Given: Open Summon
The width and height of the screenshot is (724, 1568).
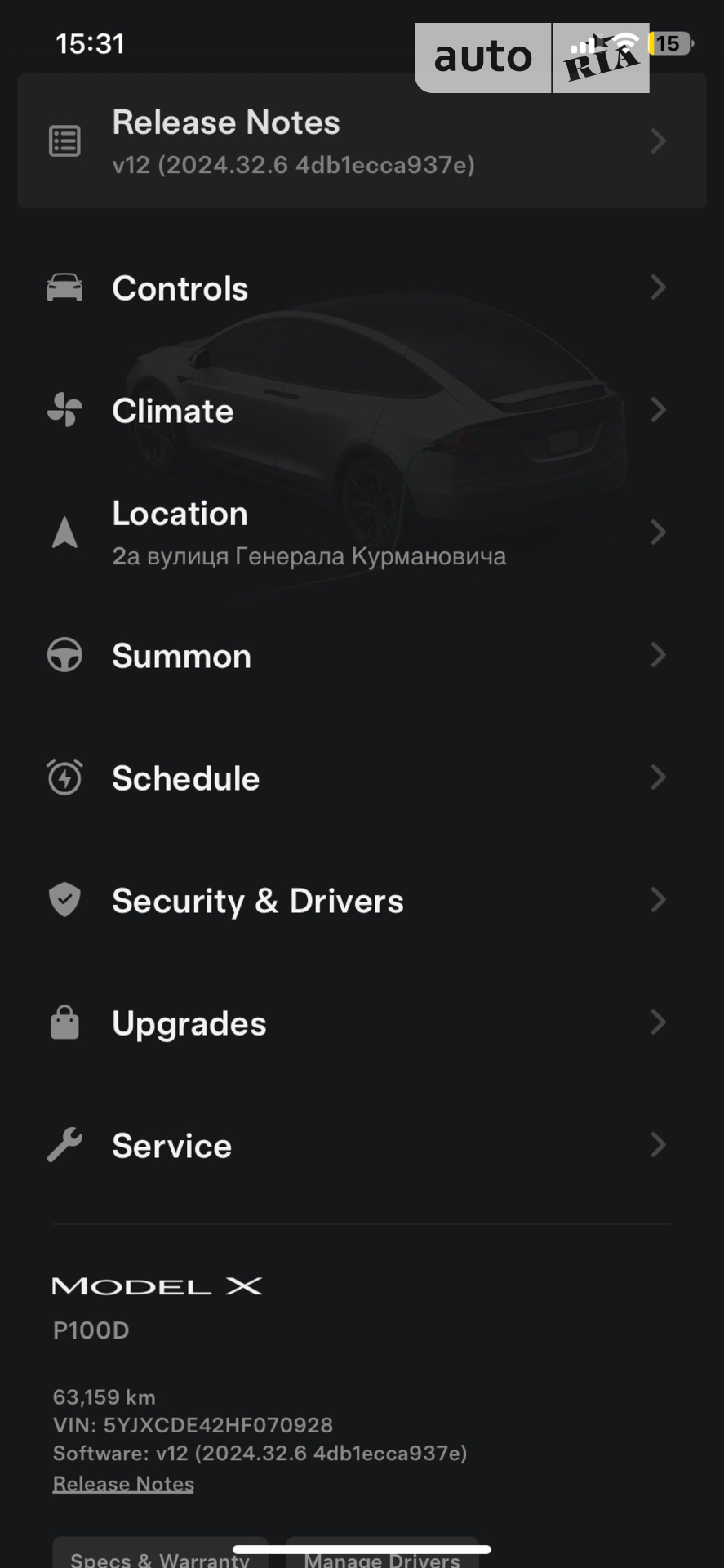Looking at the screenshot, I should tap(362, 655).
